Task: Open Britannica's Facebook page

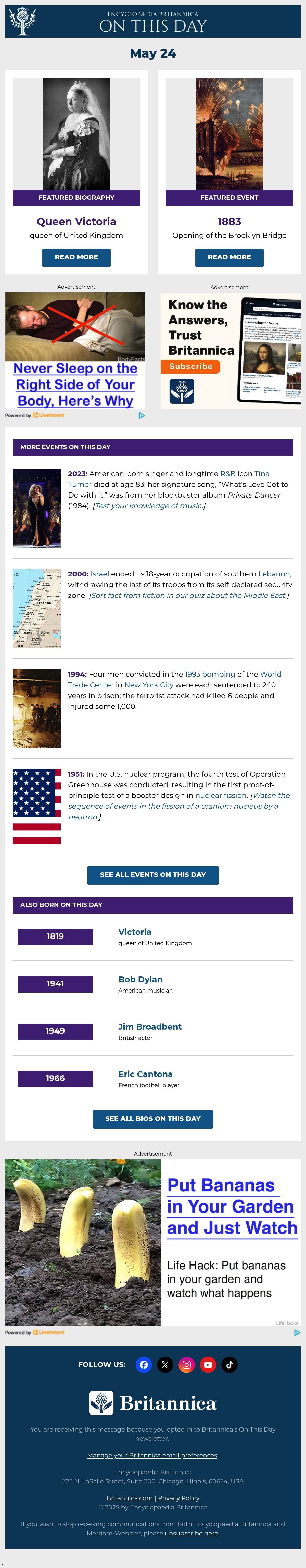Action: (x=144, y=1365)
